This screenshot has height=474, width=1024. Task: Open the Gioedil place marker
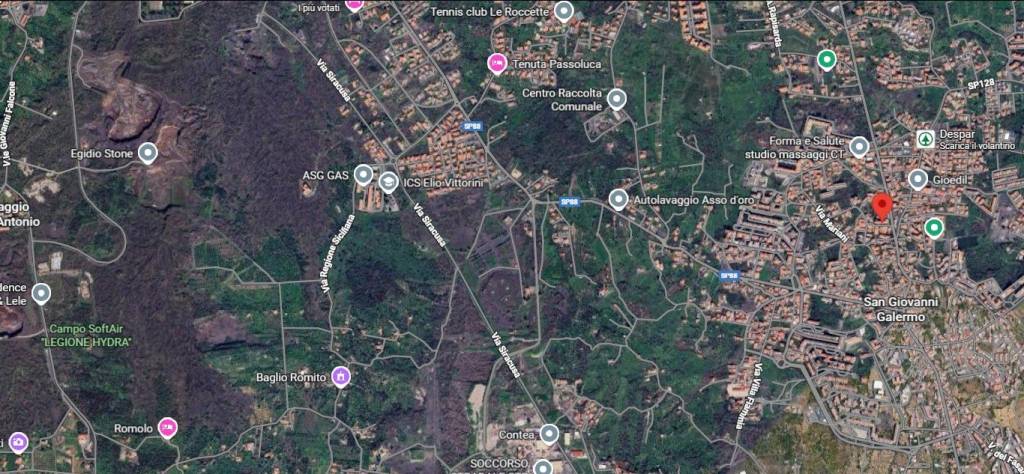pyautogui.click(x=918, y=180)
